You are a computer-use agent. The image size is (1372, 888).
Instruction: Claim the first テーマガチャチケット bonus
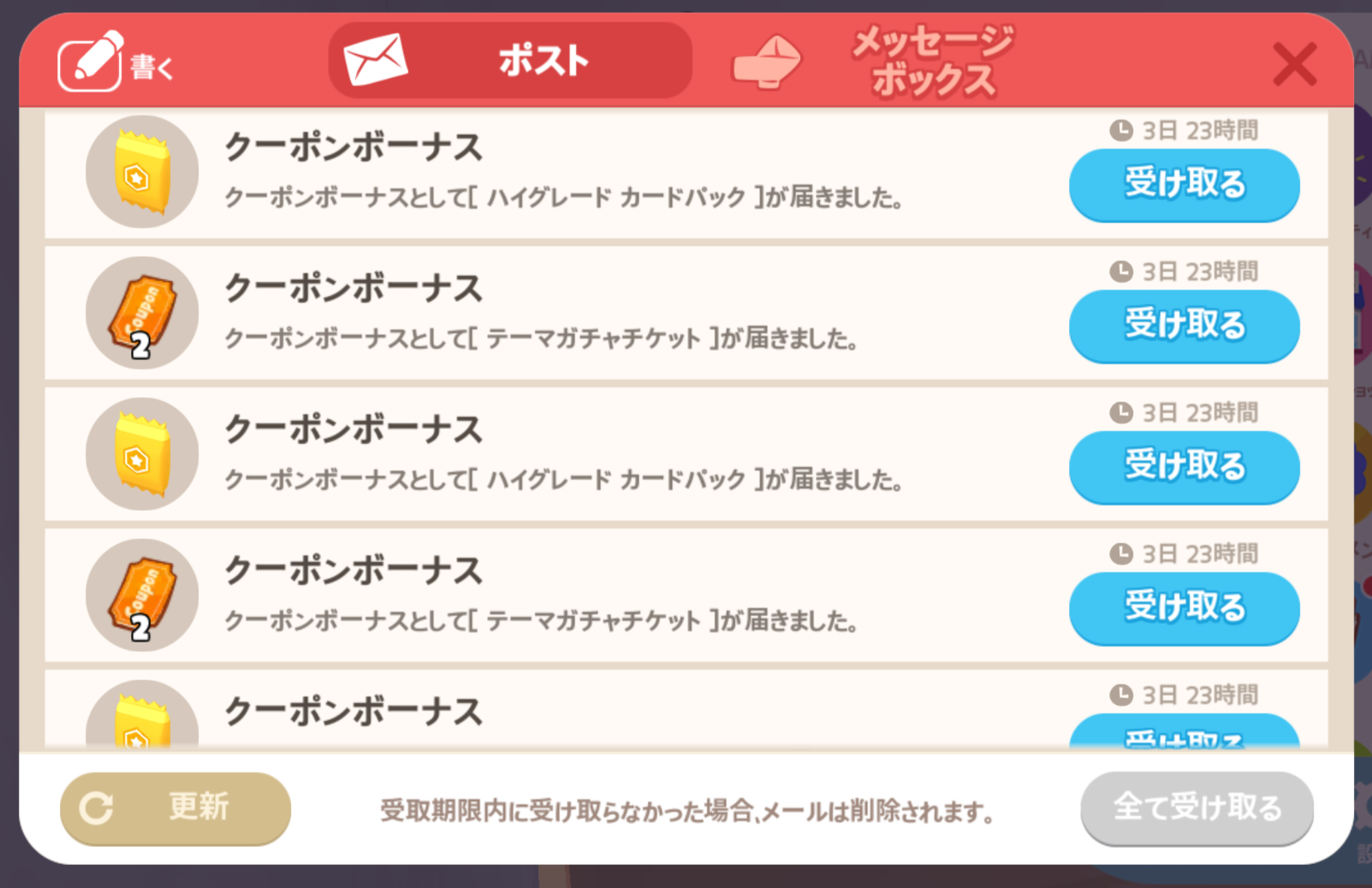pyautogui.click(x=1184, y=326)
